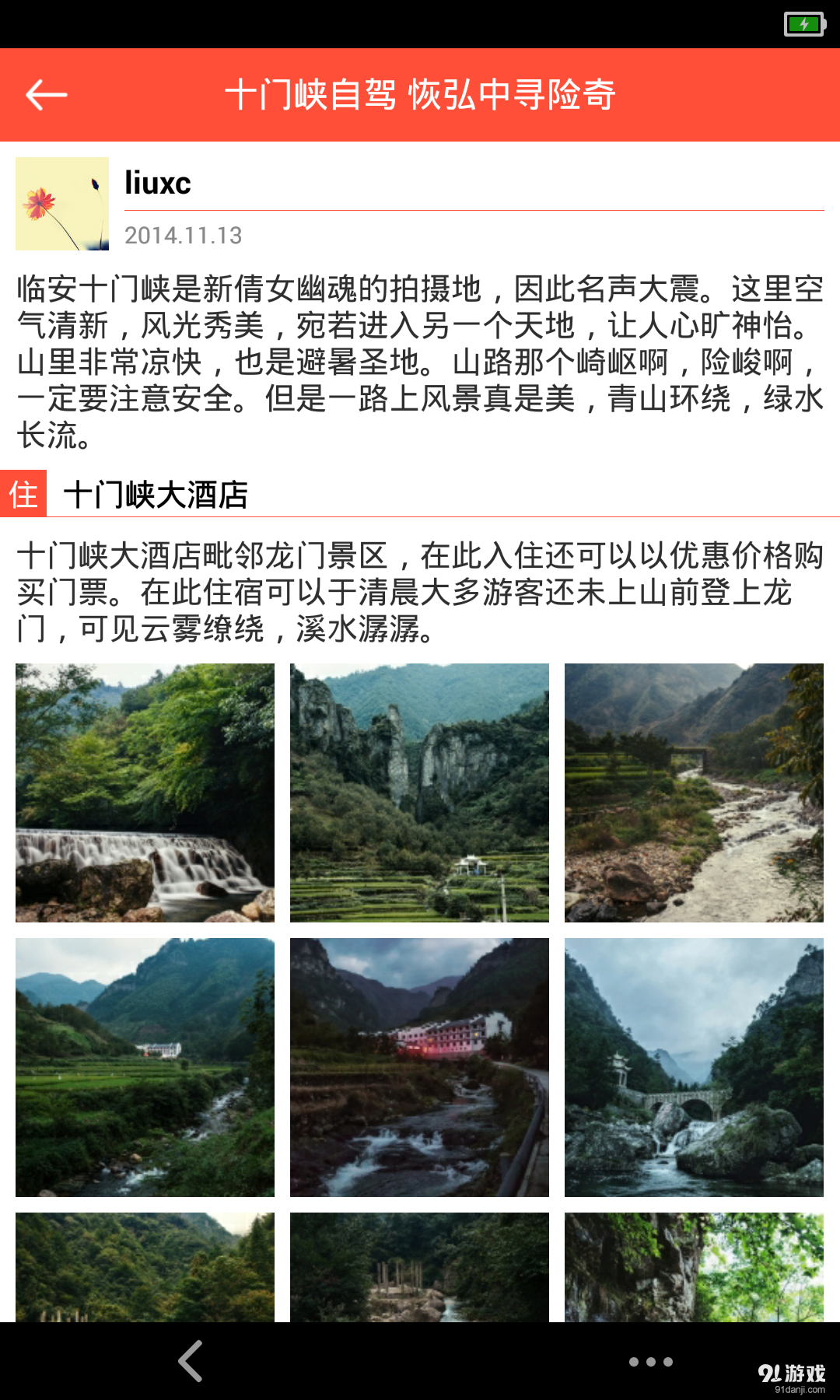Tap the back arrow in the red title bar
The height and width of the screenshot is (1400, 840).
pyautogui.click(x=44, y=93)
